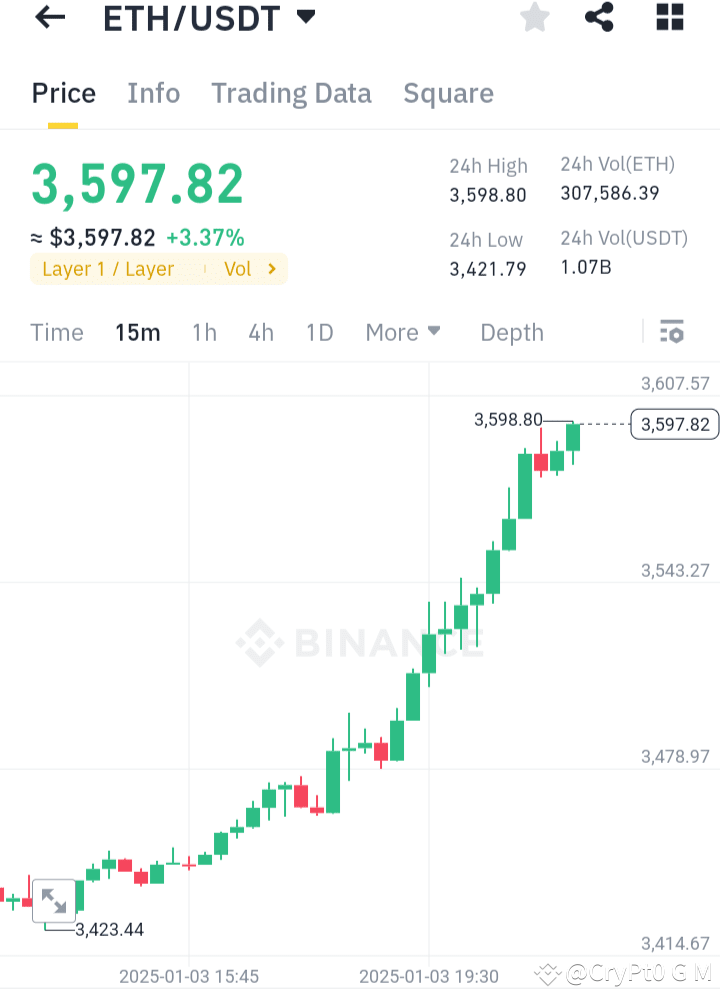720x995 pixels.
Task: Expand the chart with the fullscreen icon
Action: [55, 901]
